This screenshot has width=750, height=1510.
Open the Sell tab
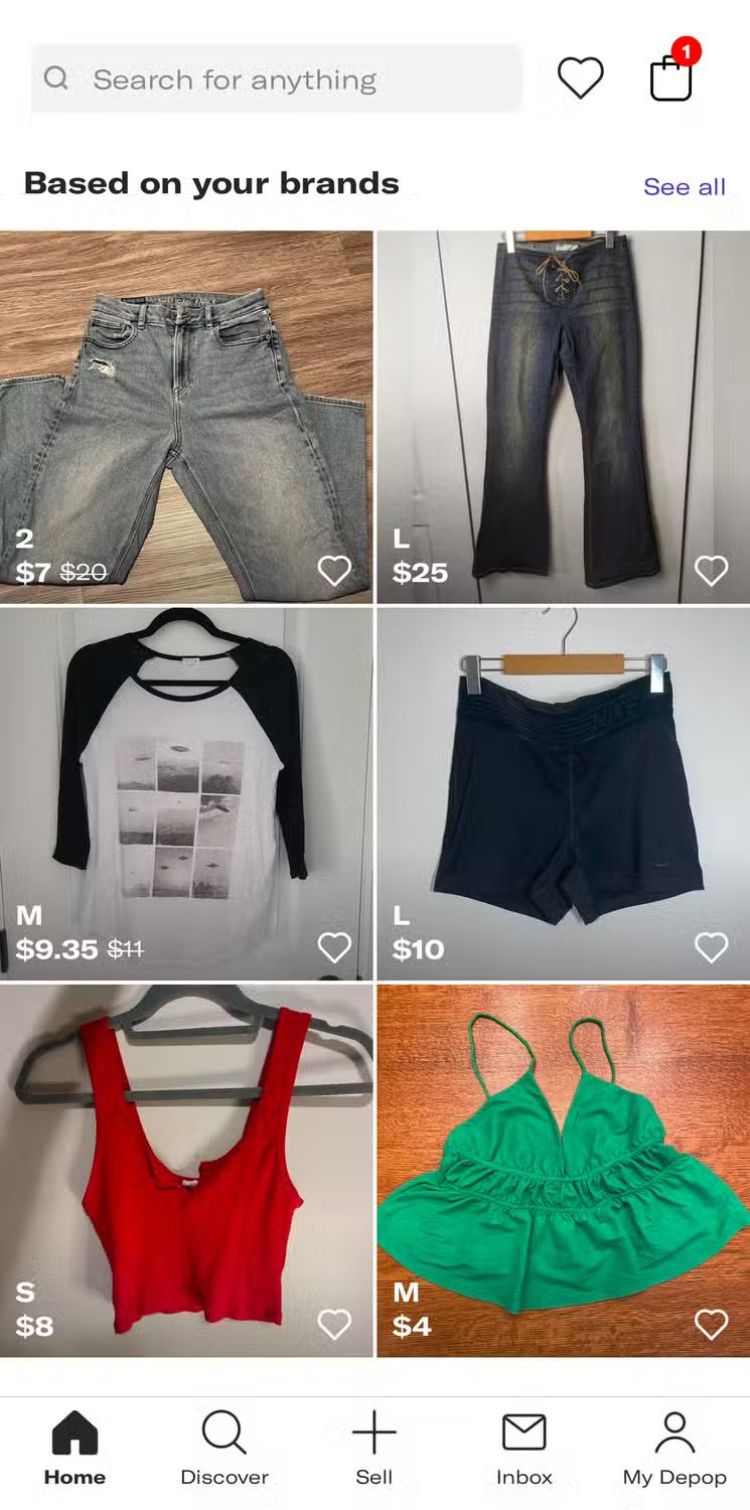(374, 1447)
